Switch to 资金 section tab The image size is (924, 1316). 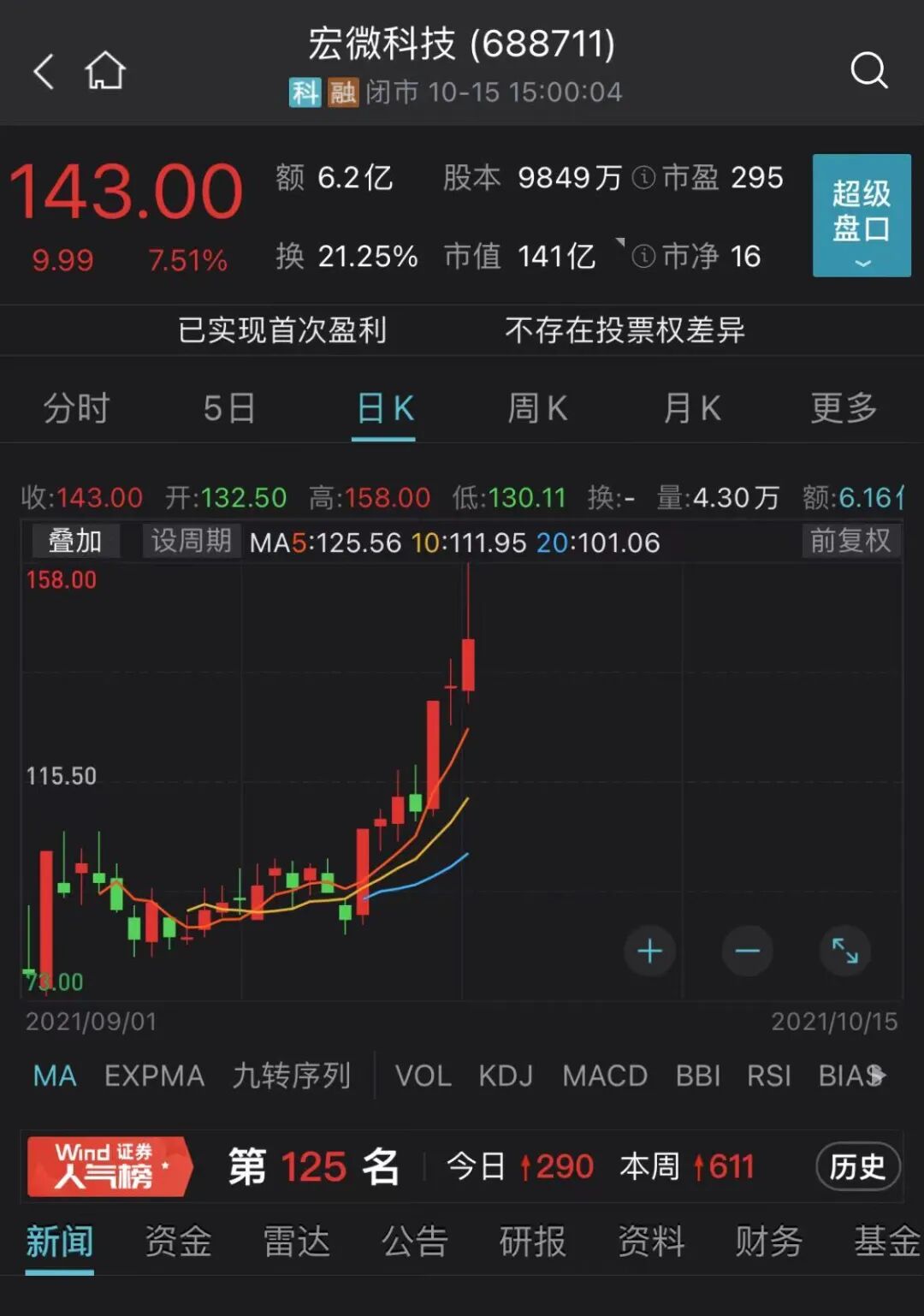pyautogui.click(x=178, y=1241)
